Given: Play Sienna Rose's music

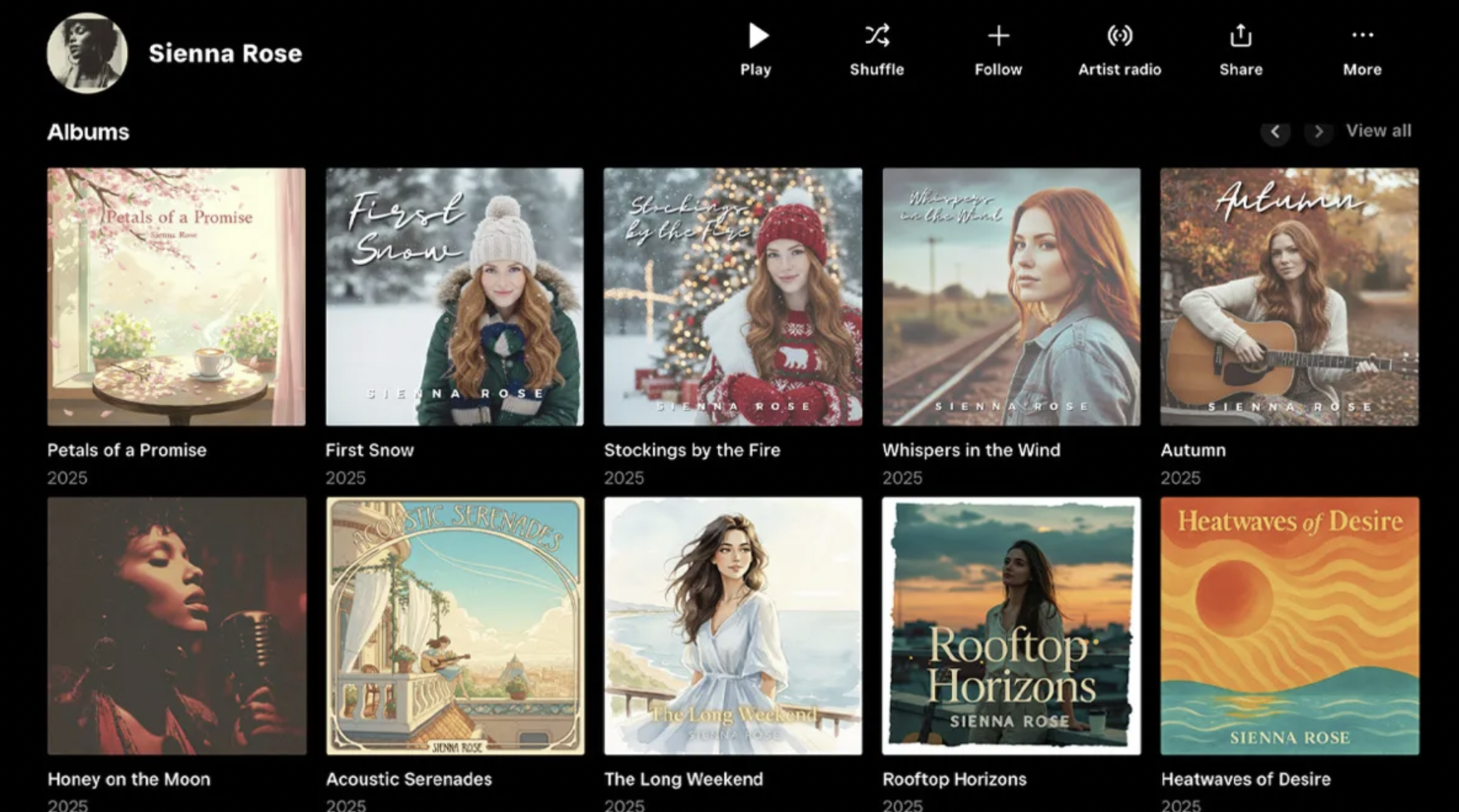Looking at the screenshot, I should coord(756,49).
